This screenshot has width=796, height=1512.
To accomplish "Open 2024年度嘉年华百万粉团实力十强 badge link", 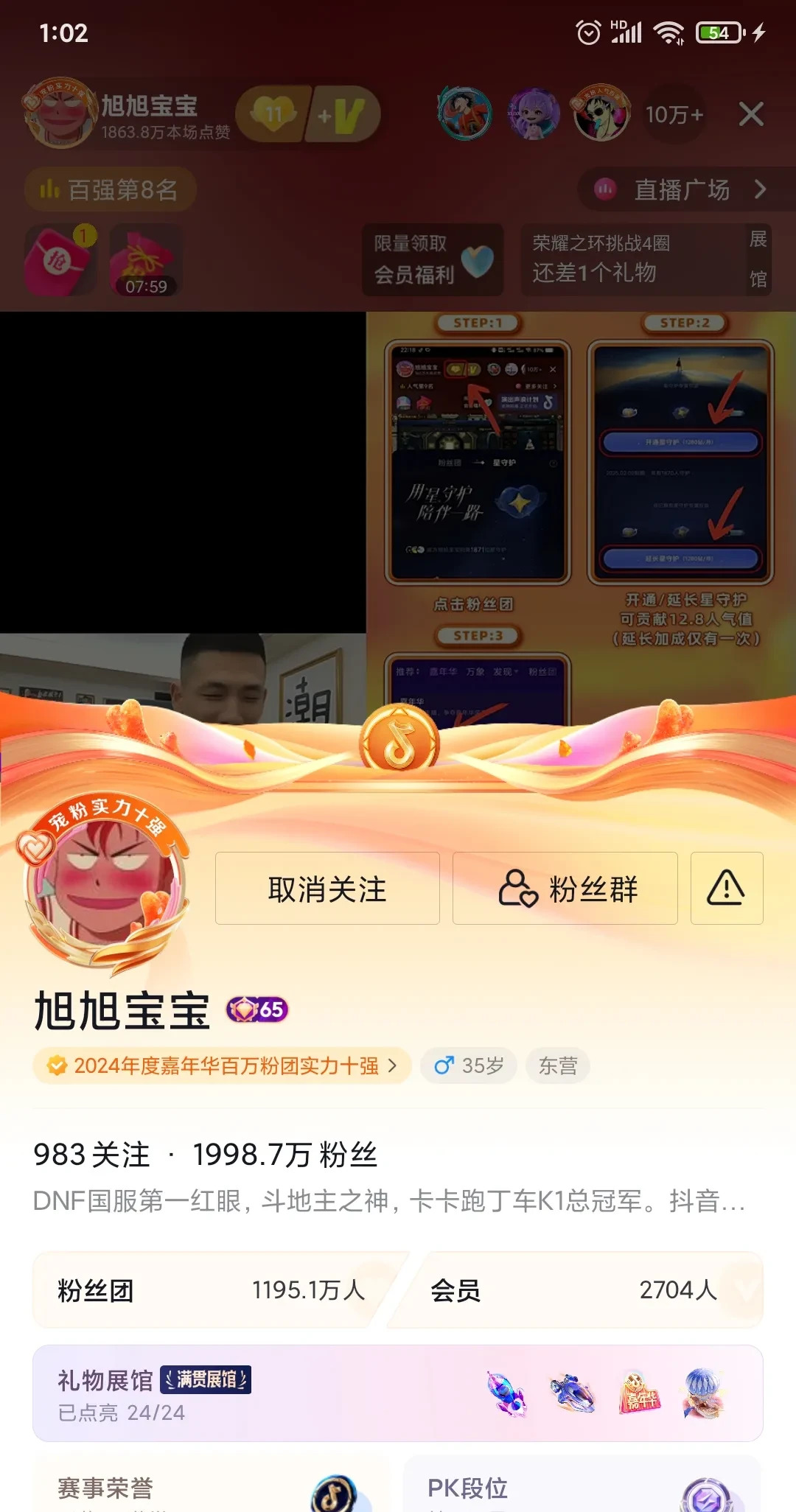I will coord(222,1065).
